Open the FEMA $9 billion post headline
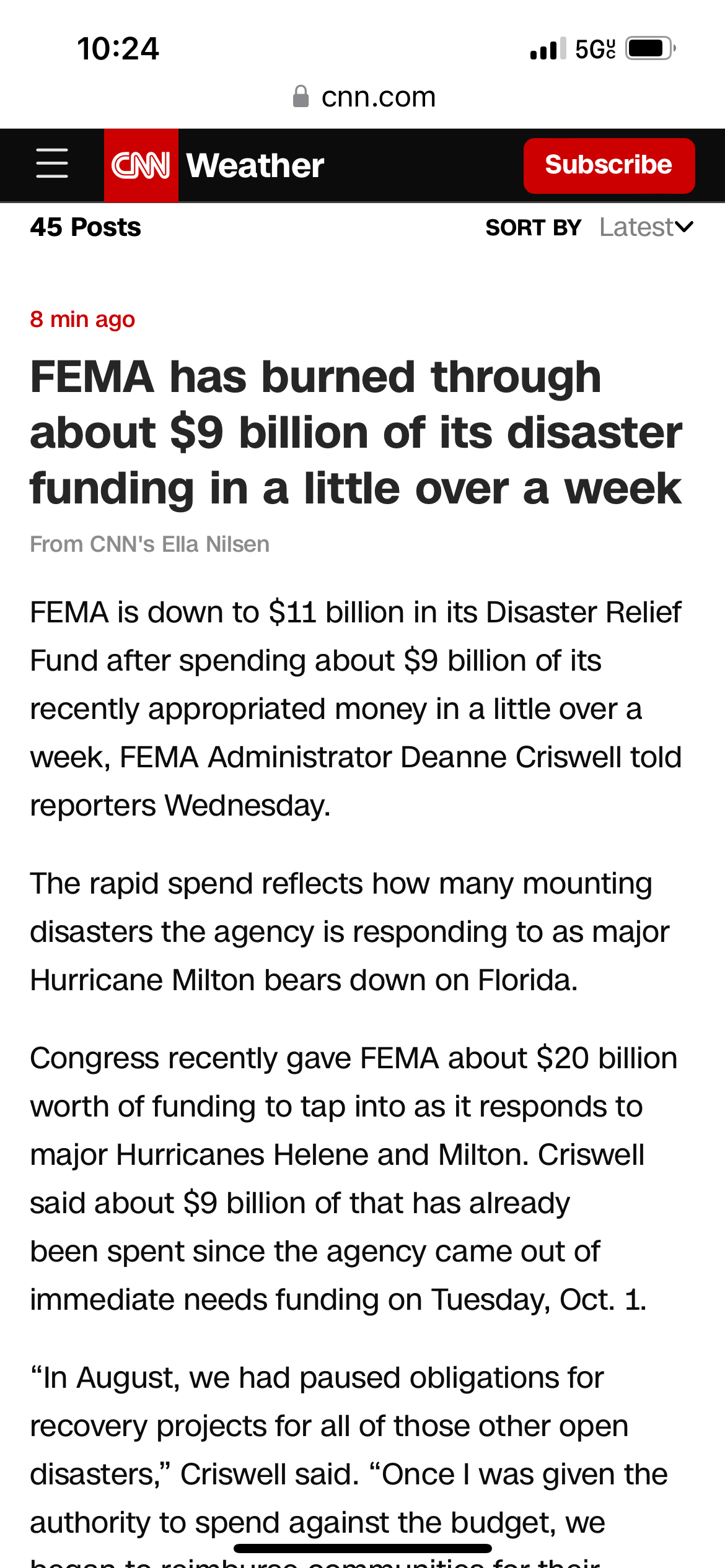Screen dimensions: 725x1568 pyautogui.click(x=356, y=432)
